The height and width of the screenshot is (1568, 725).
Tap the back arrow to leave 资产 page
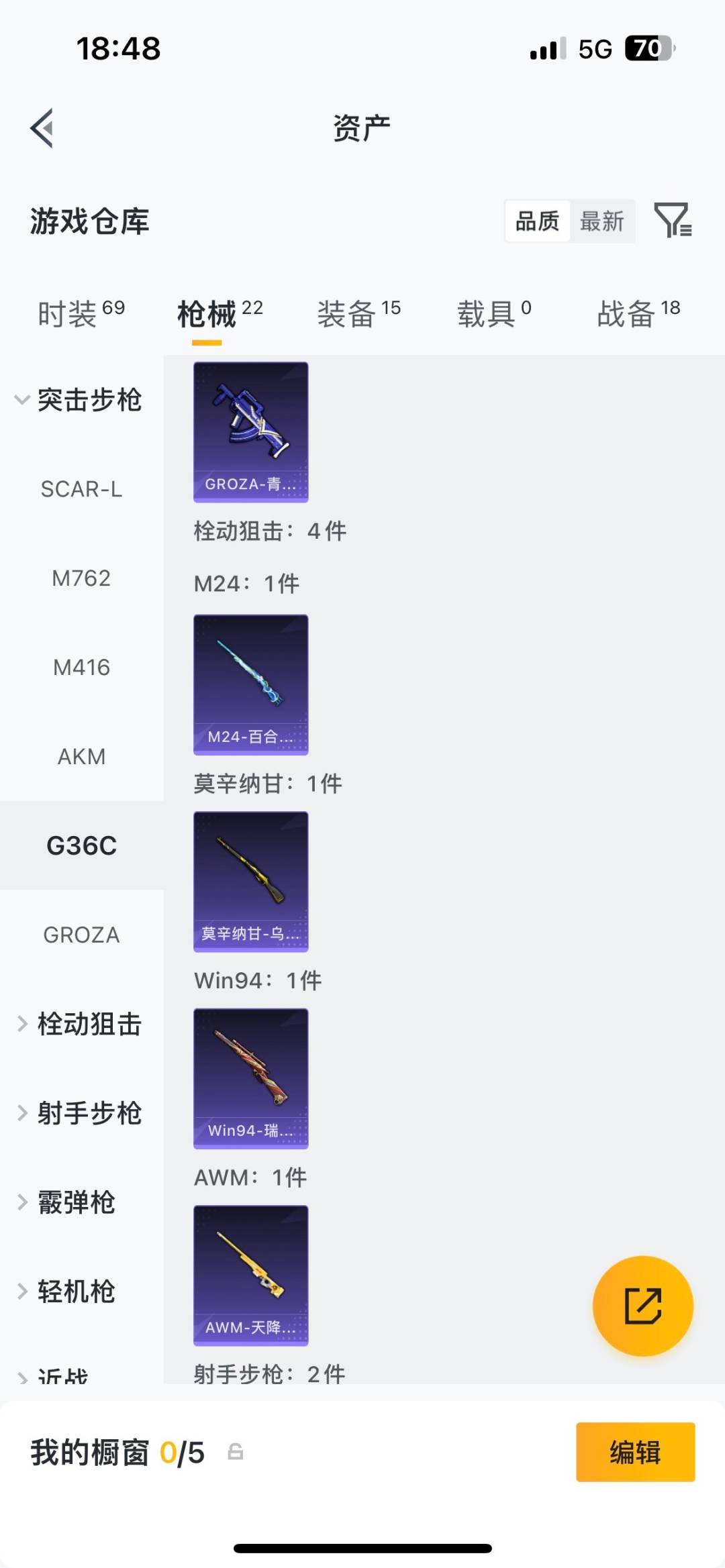point(43,129)
